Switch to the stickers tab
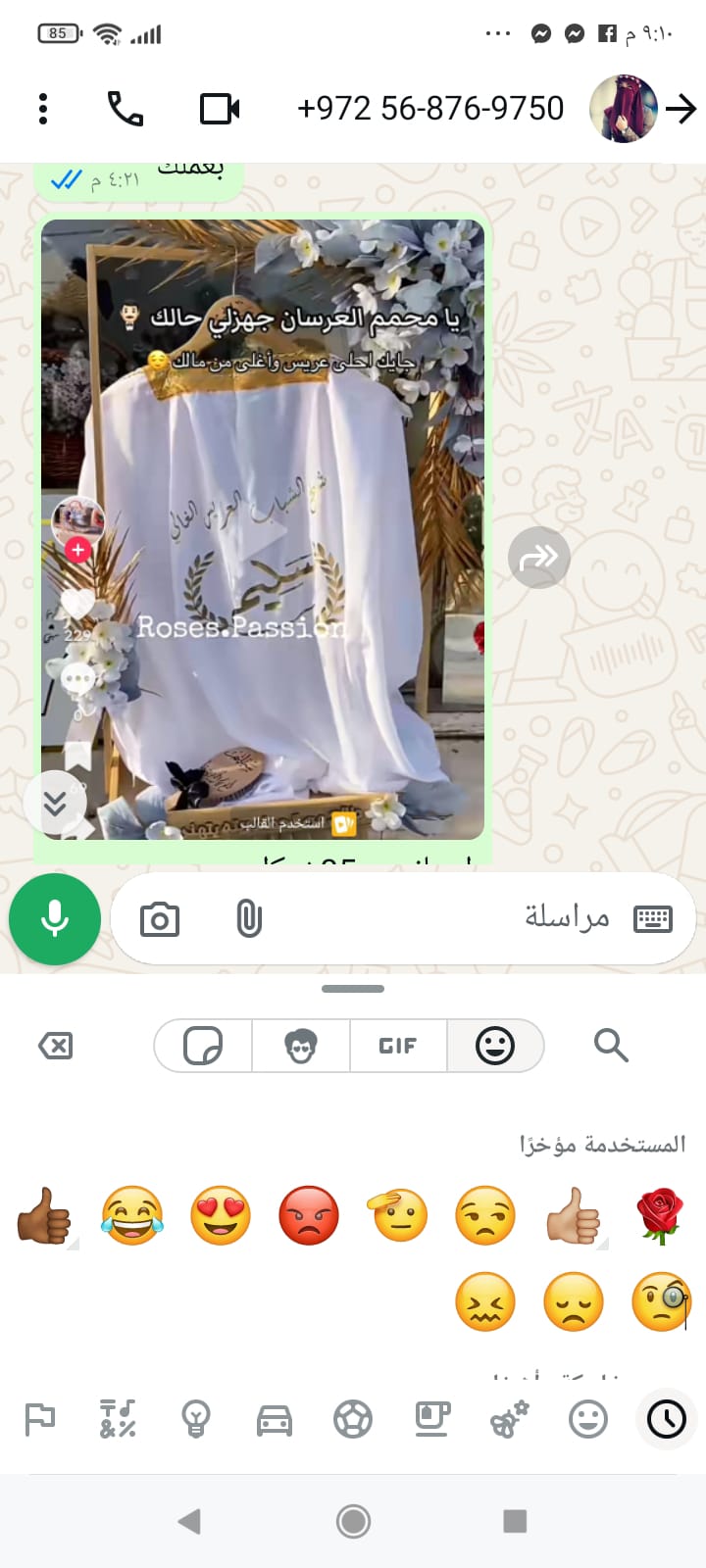This screenshot has height=1568, width=706. pyautogui.click(x=203, y=1046)
